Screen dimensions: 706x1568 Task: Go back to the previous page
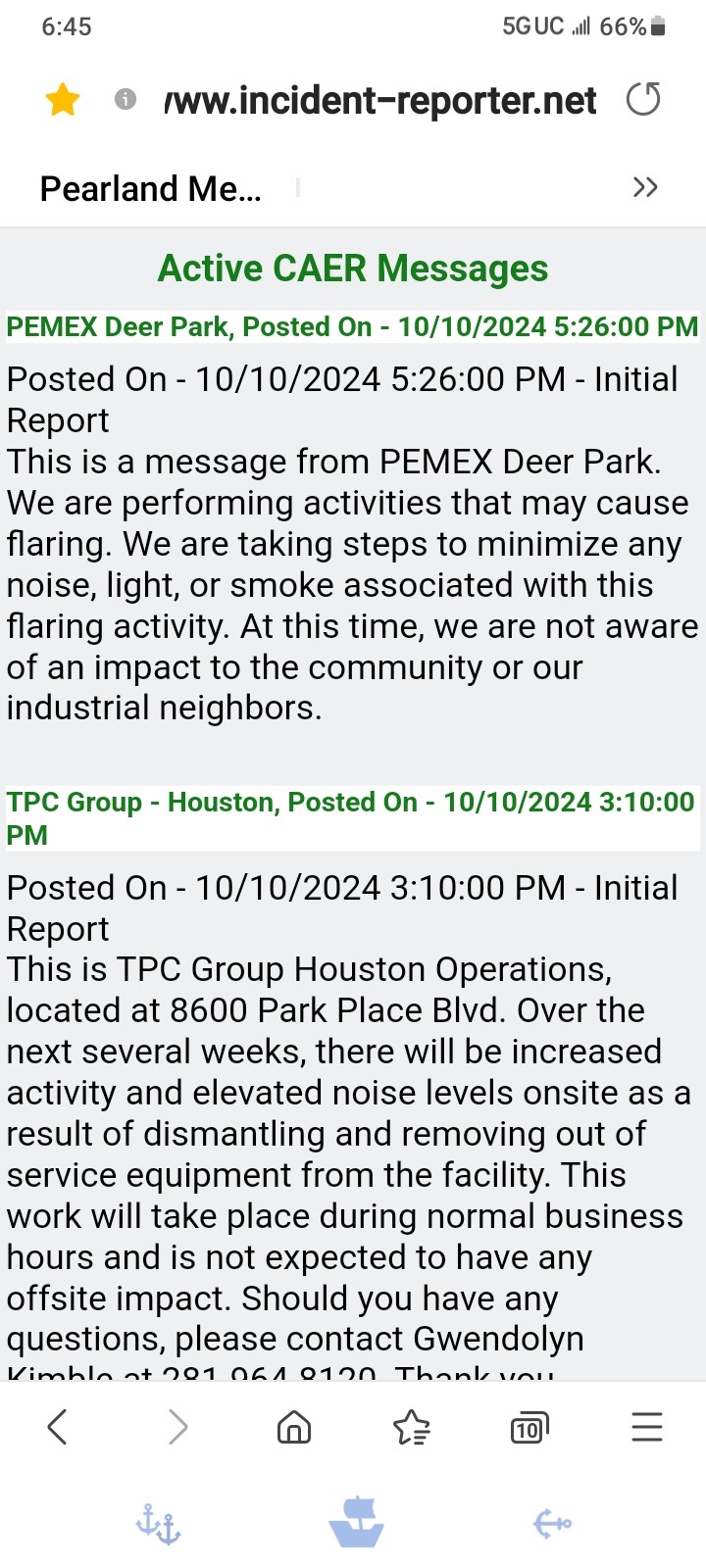(x=58, y=1427)
